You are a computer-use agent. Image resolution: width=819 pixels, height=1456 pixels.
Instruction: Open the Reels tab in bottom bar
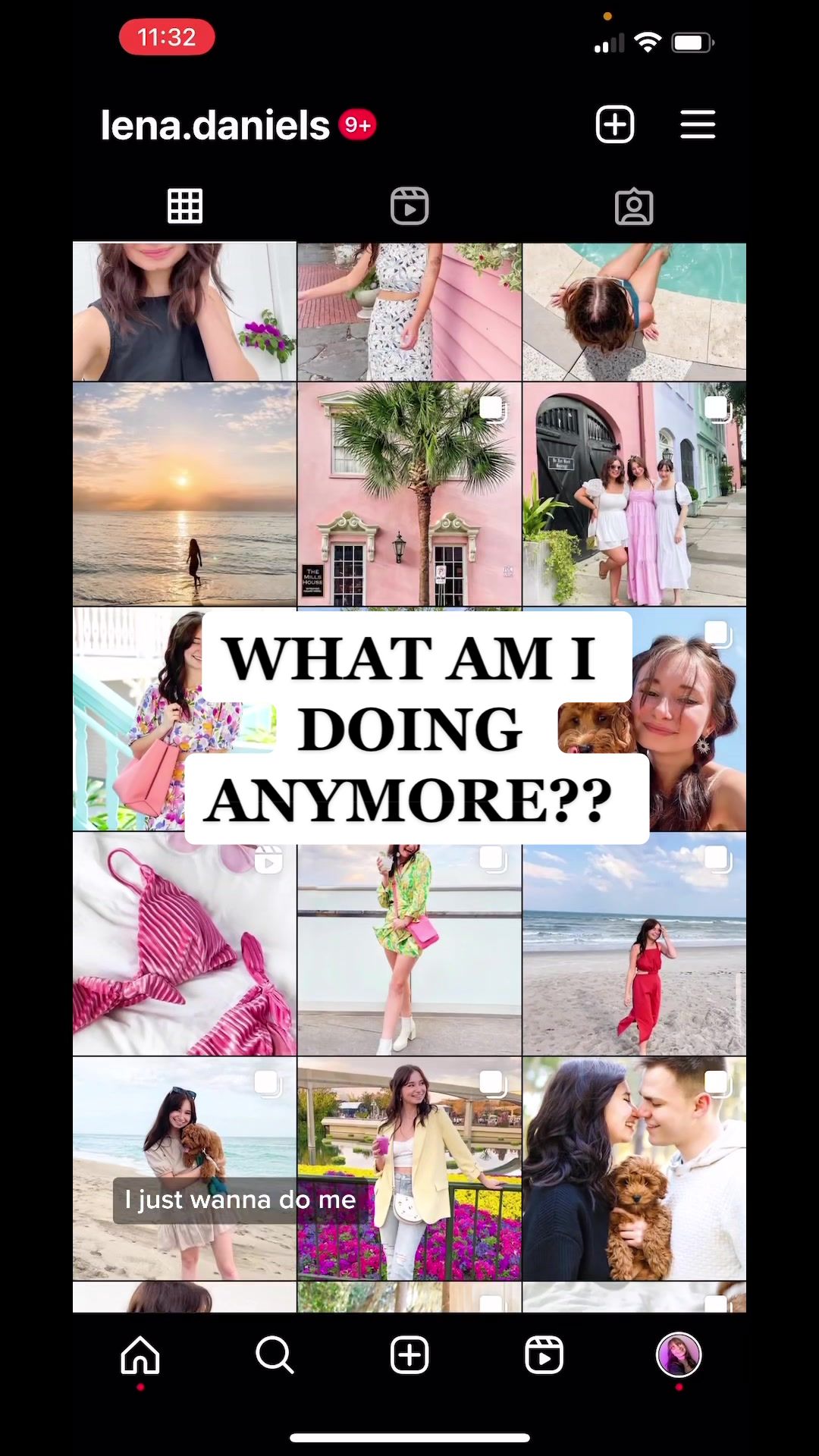pos(544,1355)
